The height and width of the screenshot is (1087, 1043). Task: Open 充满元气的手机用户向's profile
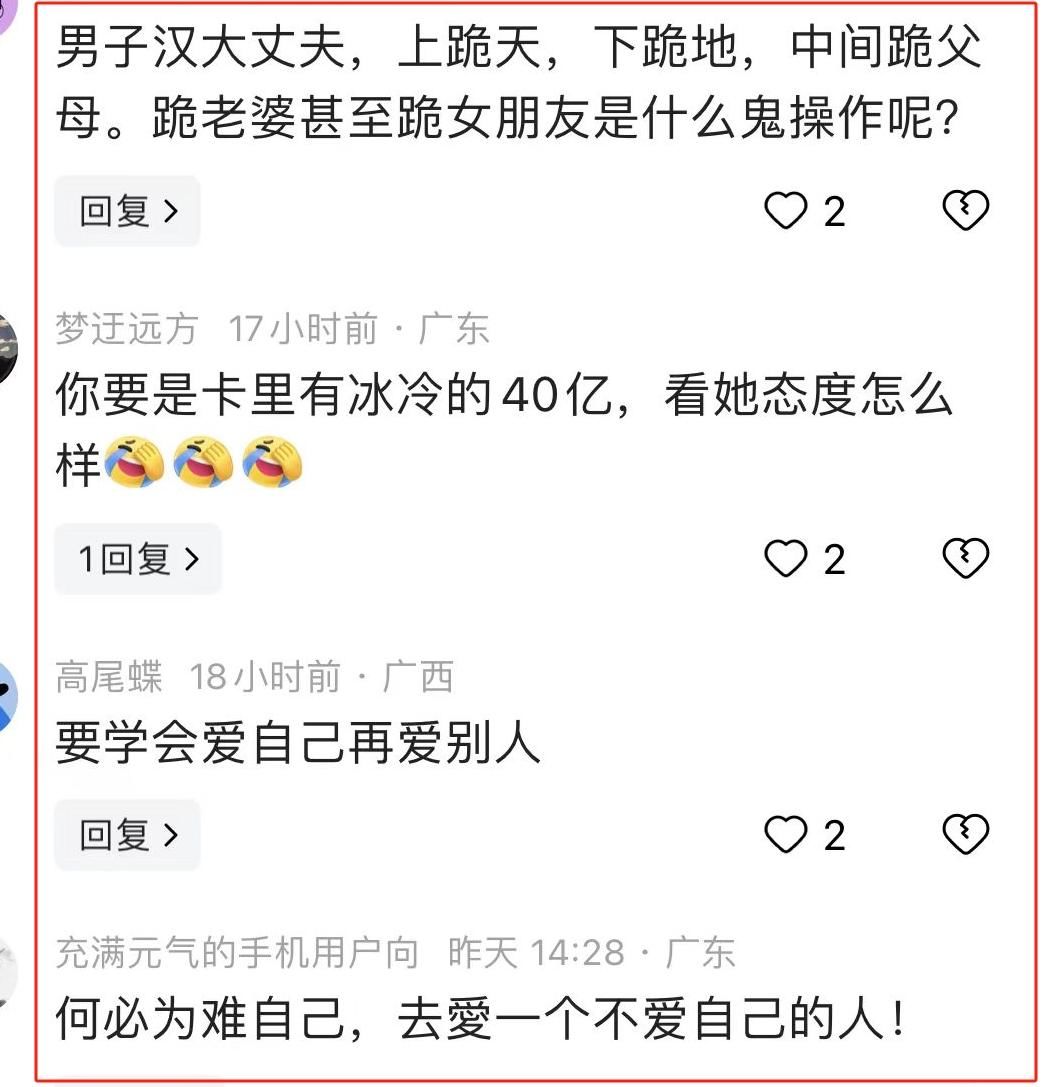[x=237, y=953]
